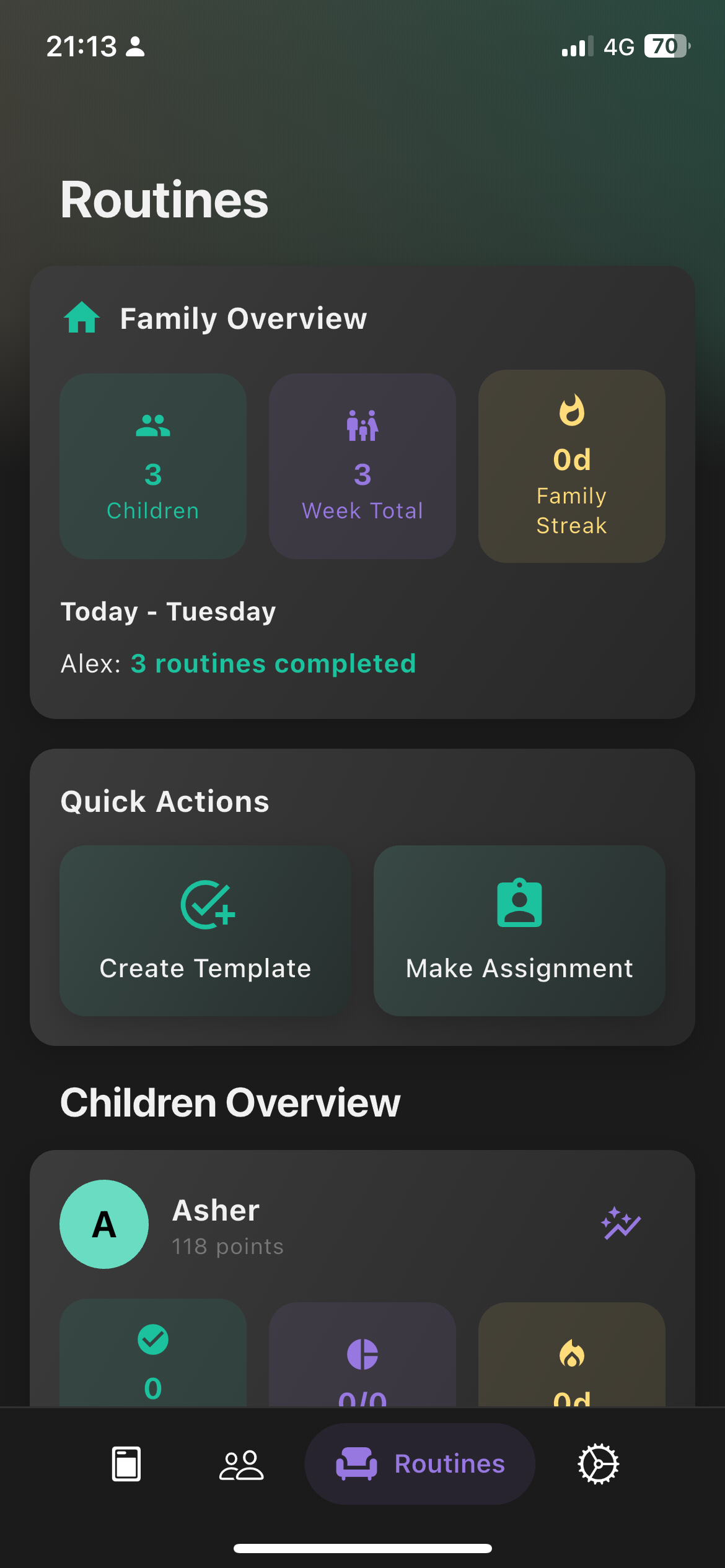Switch to the first bottom tab
The image size is (725, 1568).
126,1464
